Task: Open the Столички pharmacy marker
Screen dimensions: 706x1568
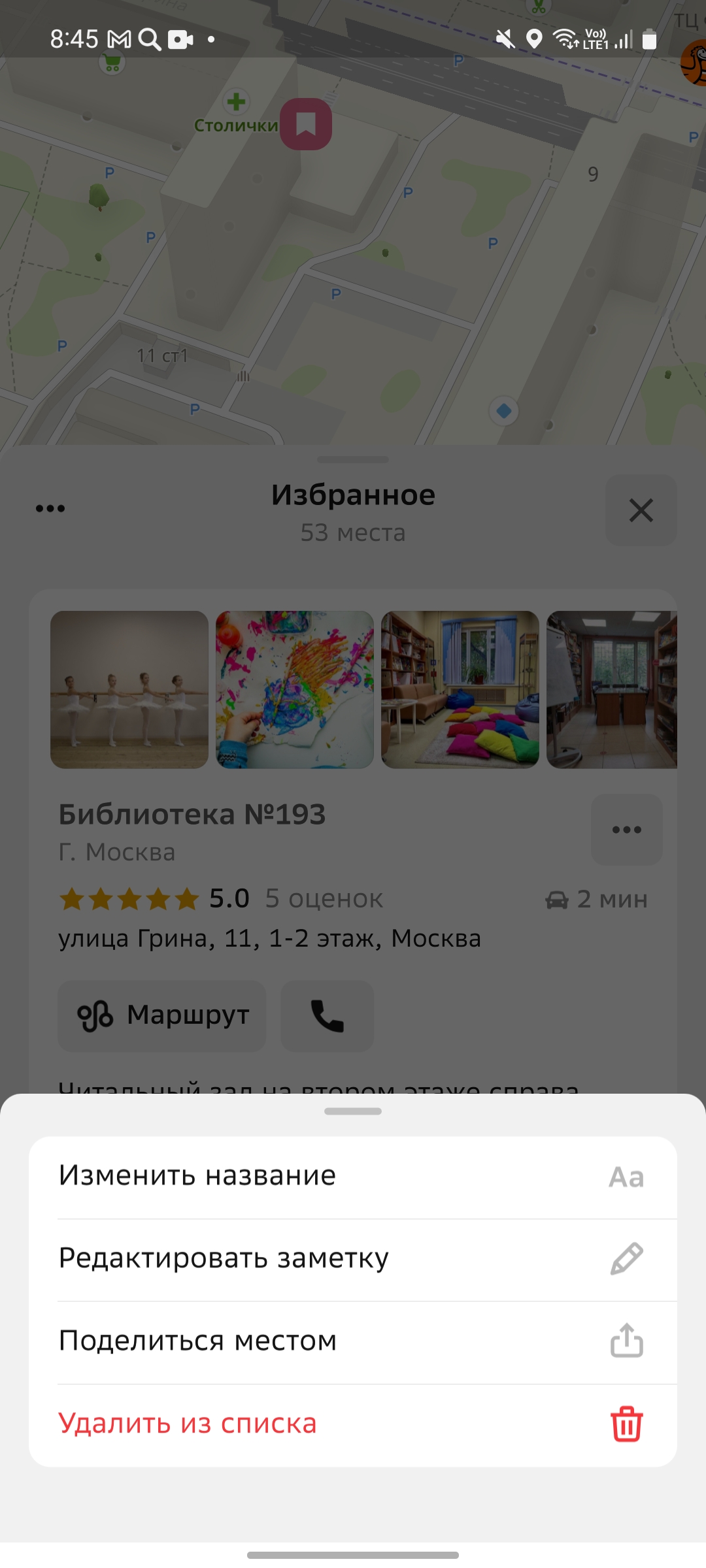Action: (236, 103)
